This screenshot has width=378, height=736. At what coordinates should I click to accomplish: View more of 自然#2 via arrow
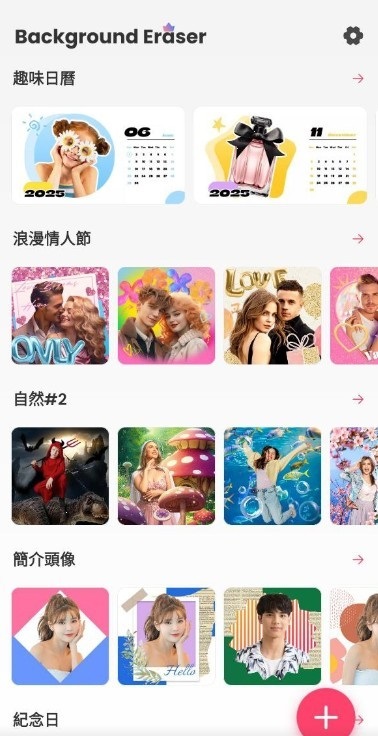pyautogui.click(x=358, y=399)
